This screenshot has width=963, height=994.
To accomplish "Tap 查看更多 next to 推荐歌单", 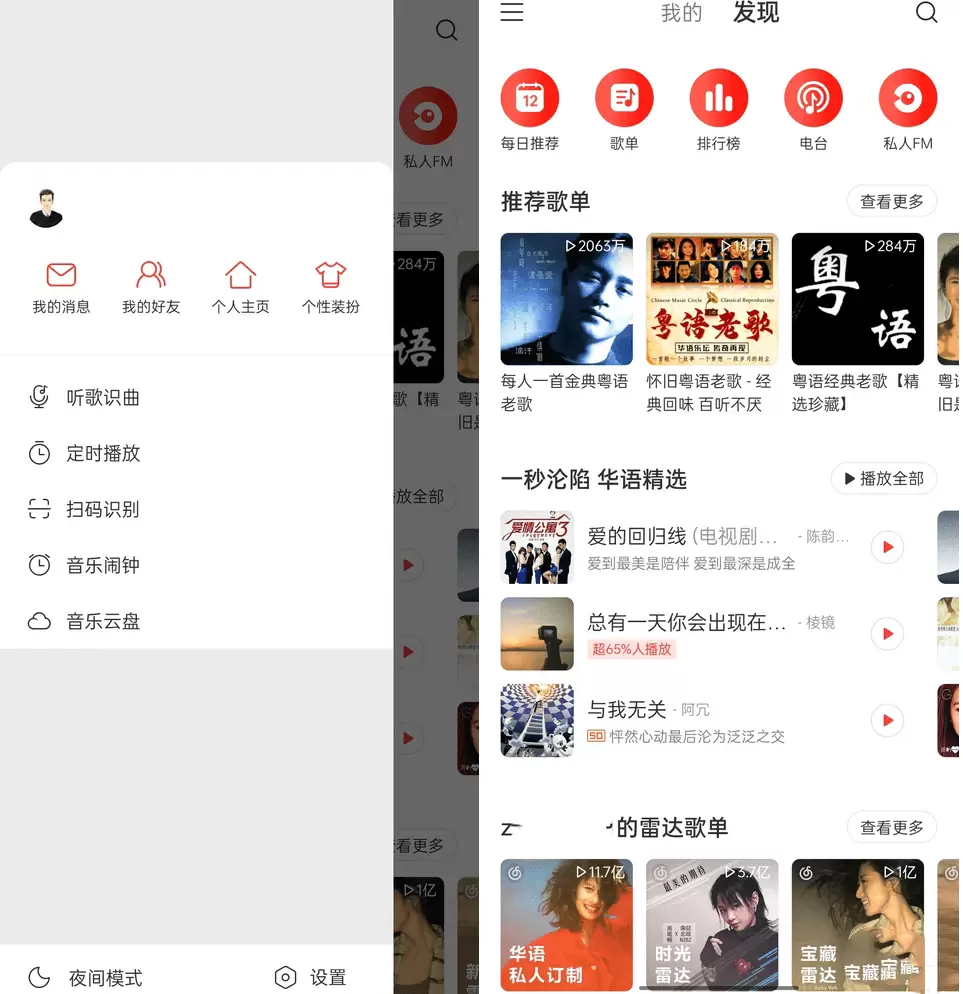I will [x=891, y=202].
